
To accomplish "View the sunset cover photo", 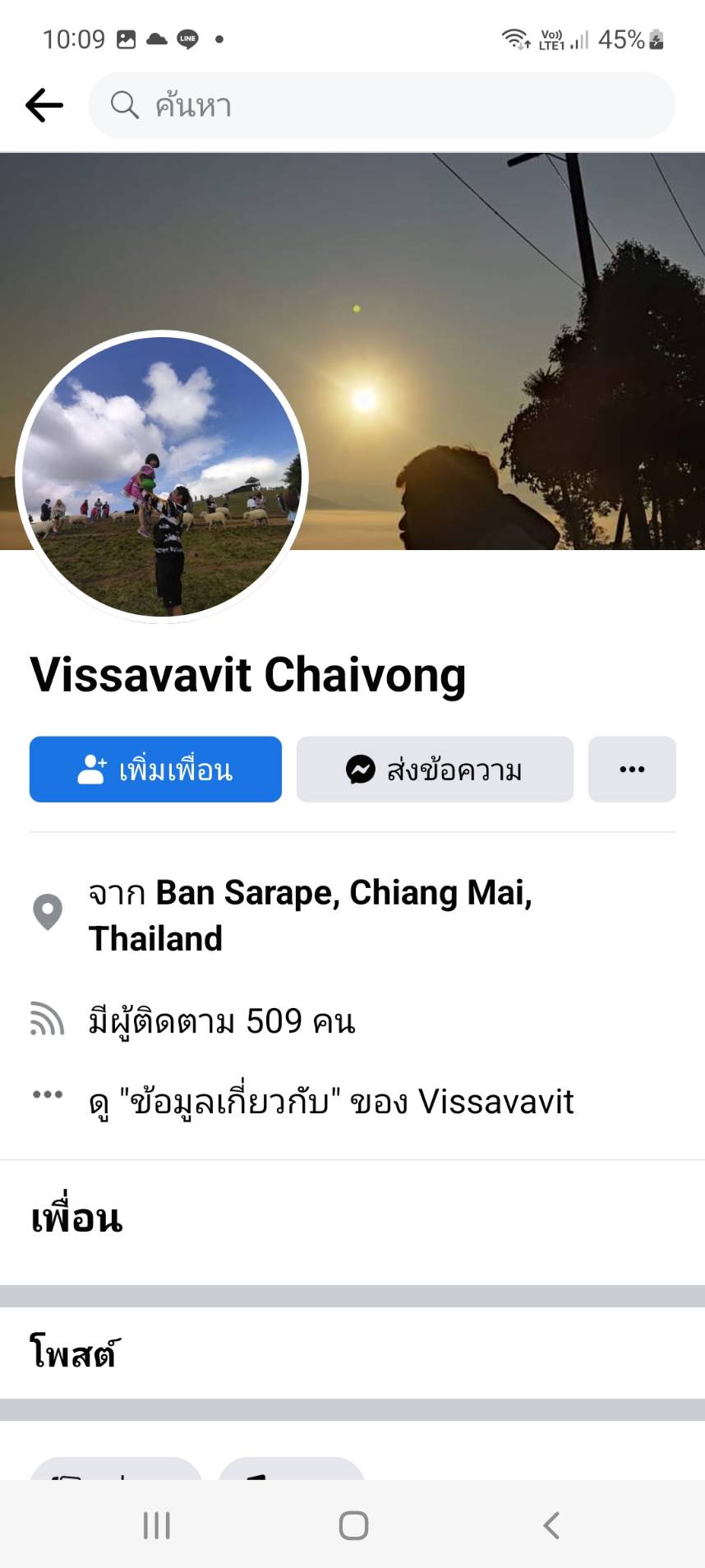I will coord(493,329).
